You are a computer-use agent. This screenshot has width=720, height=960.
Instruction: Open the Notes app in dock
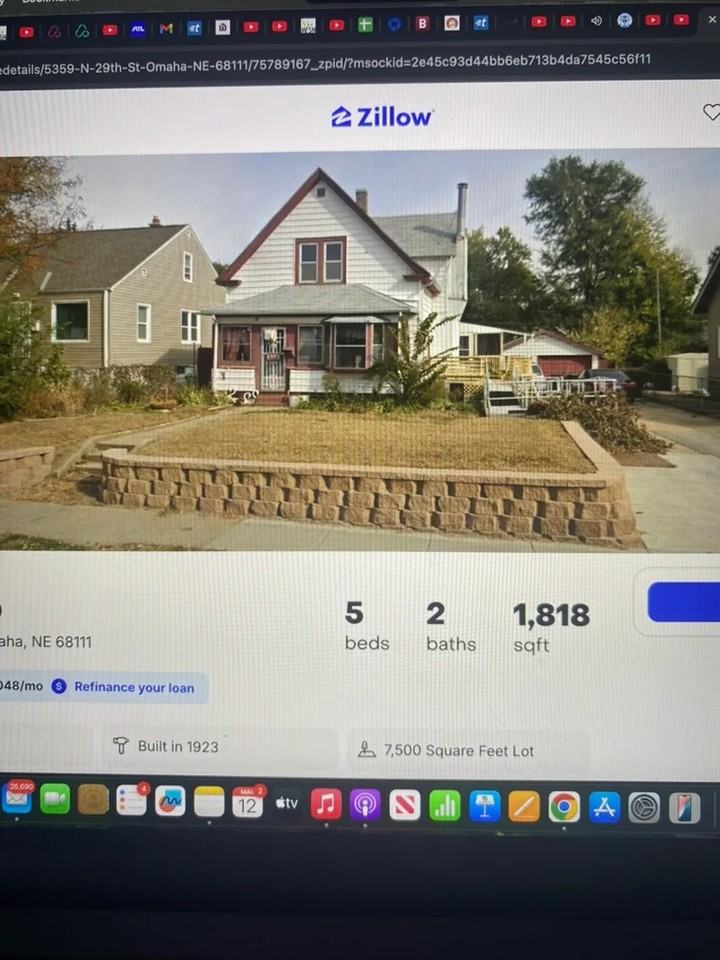click(209, 802)
